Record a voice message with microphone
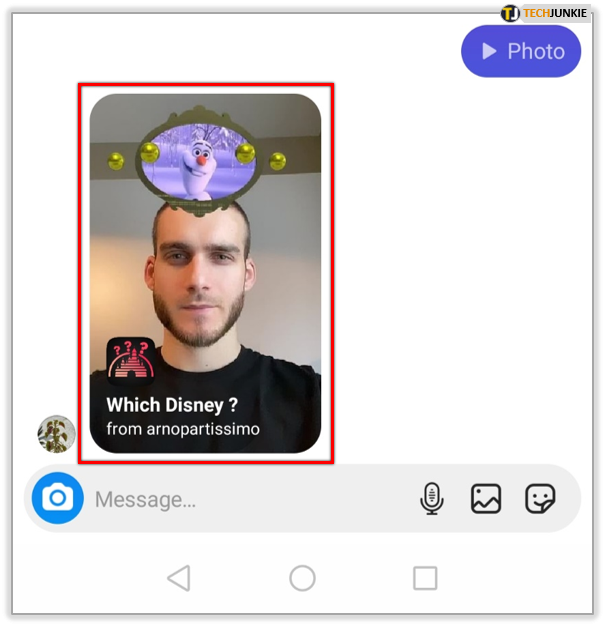Screen dimensions: 605x626 point(432,498)
